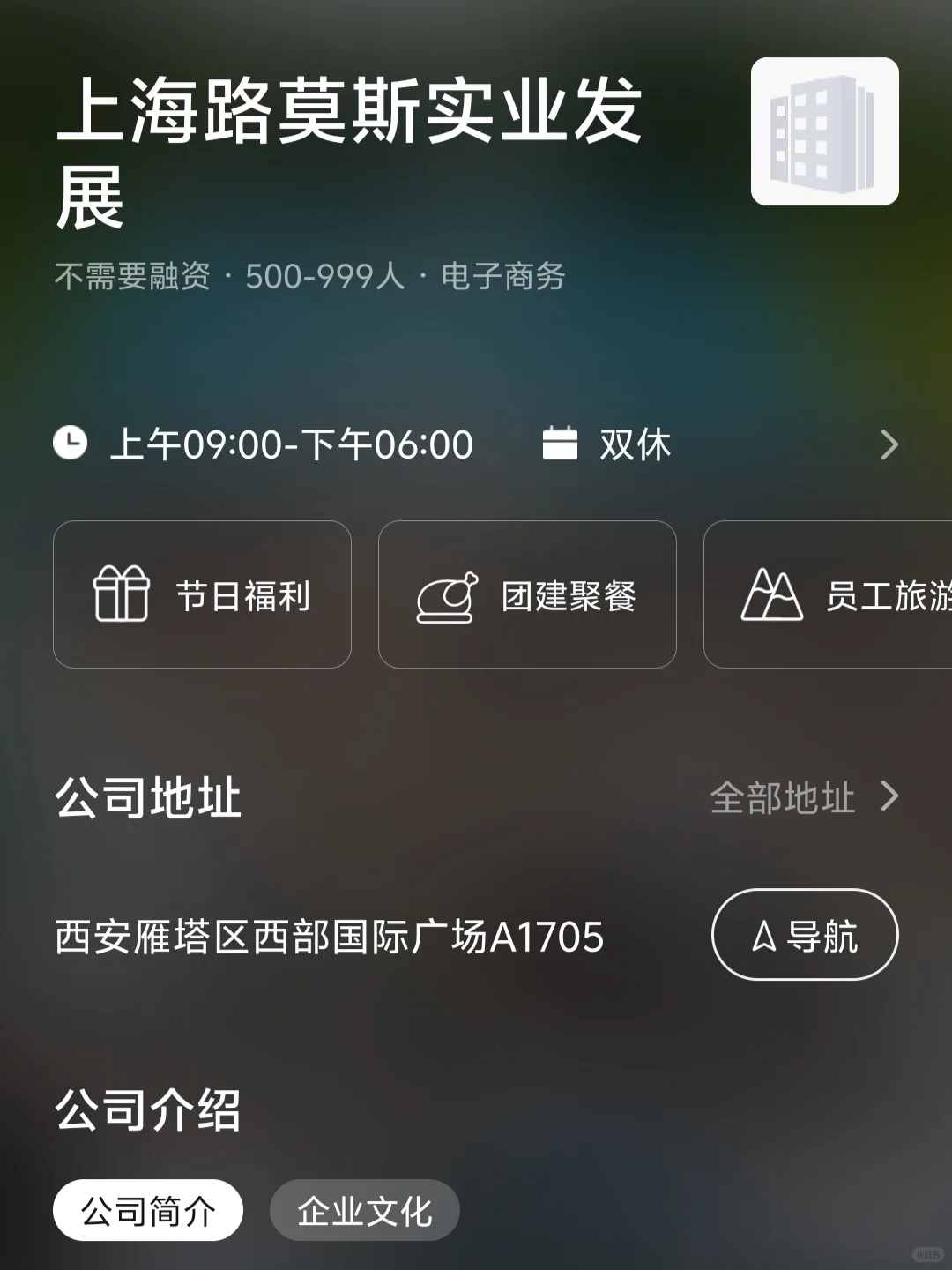Switch to 企业文化 tab
The width and height of the screenshot is (952, 1270).
(365, 1211)
